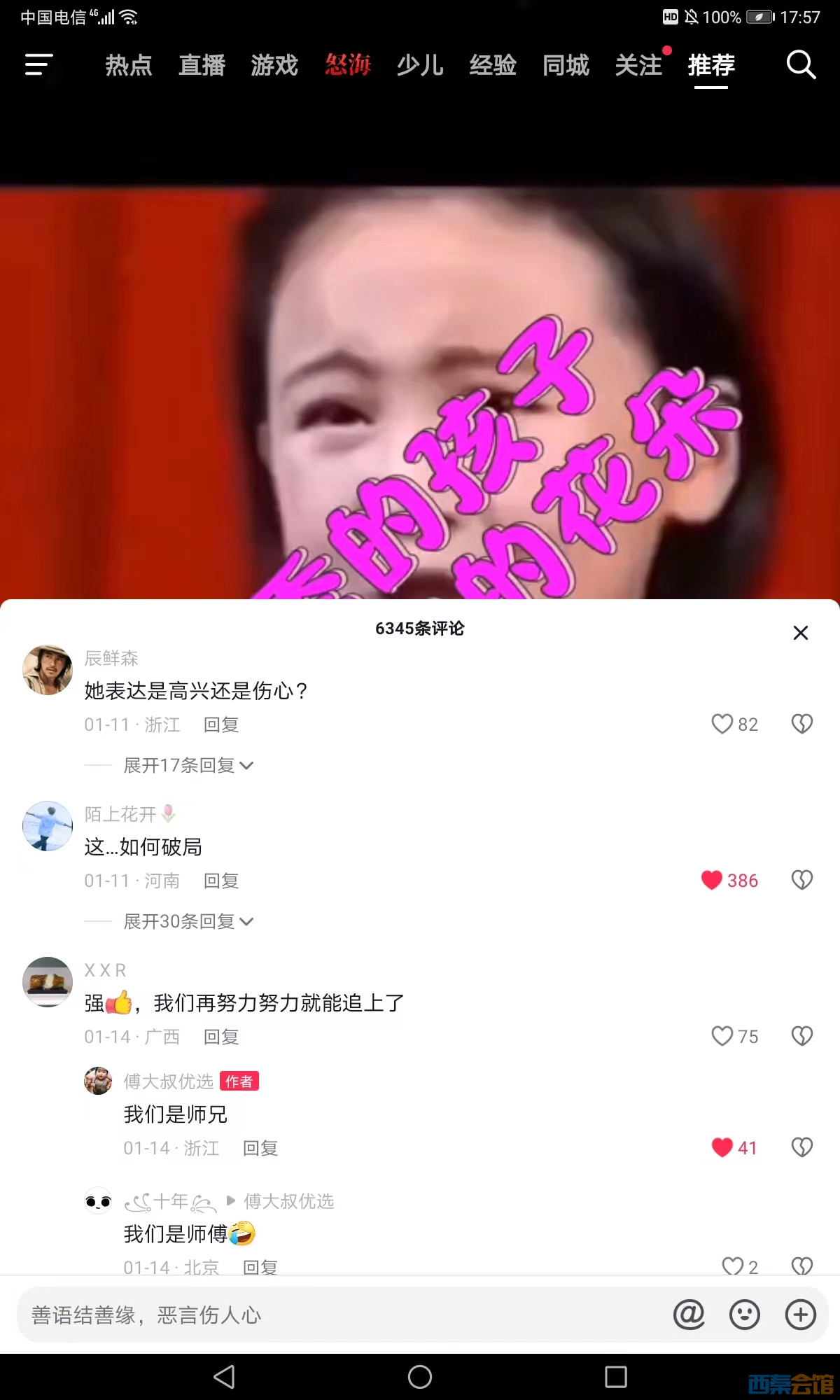
Task: Like X X R's comment with 75 likes
Action: (722, 1036)
